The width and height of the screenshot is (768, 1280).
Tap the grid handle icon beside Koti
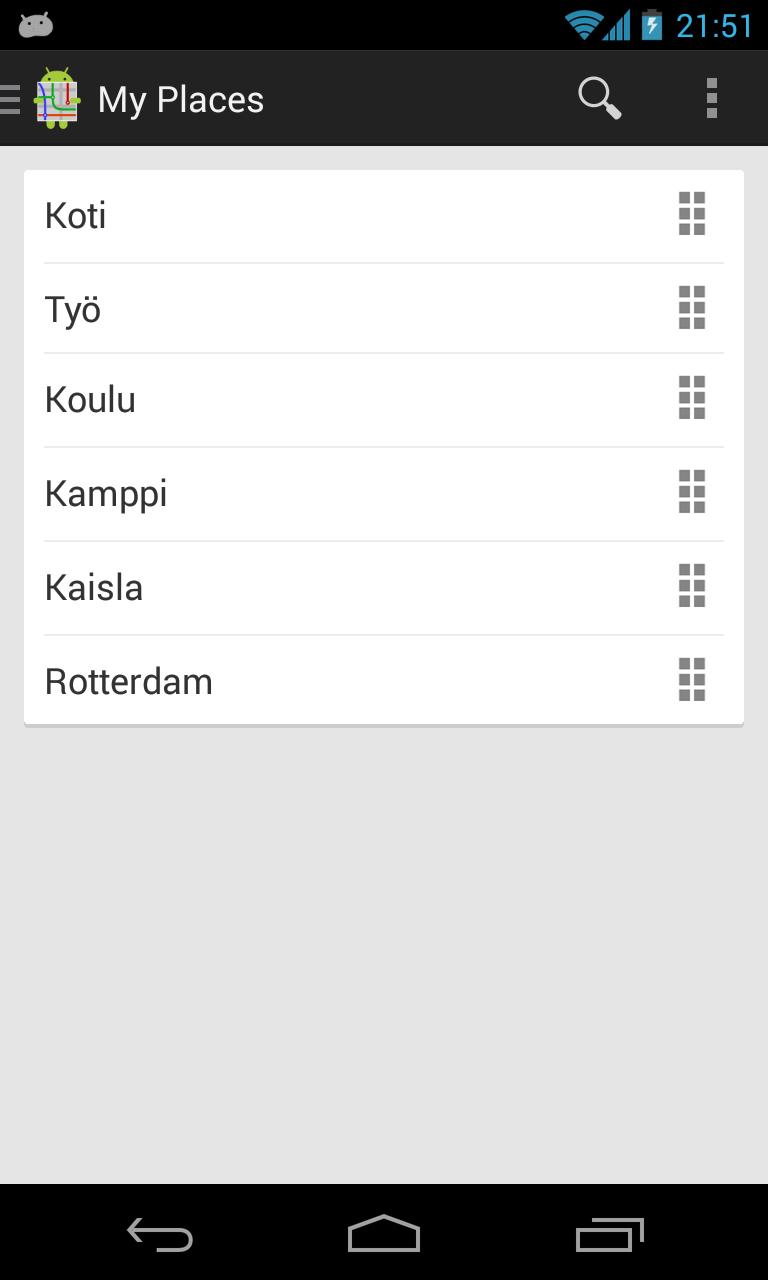[x=692, y=214]
